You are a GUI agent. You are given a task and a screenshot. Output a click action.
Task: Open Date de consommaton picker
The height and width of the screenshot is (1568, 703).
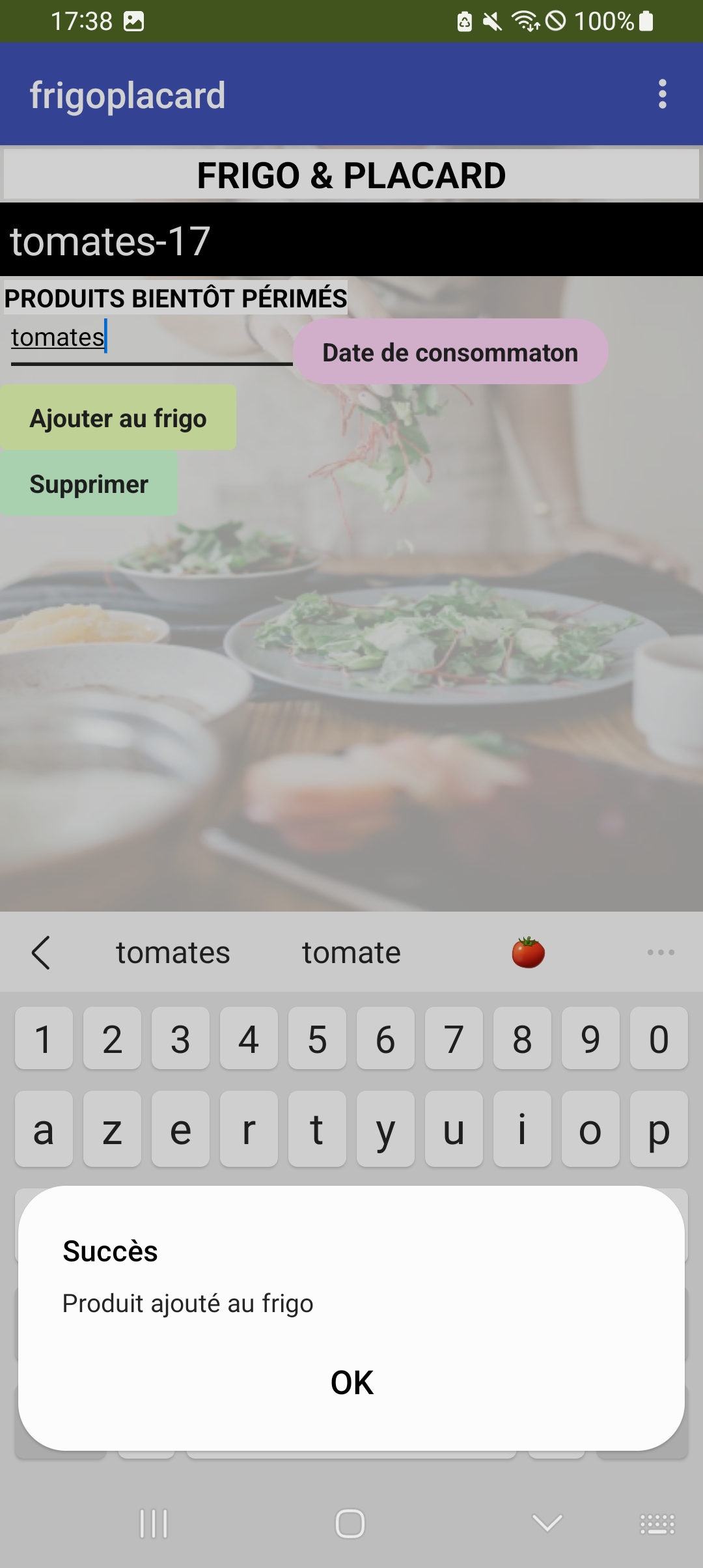coord(450,352)
